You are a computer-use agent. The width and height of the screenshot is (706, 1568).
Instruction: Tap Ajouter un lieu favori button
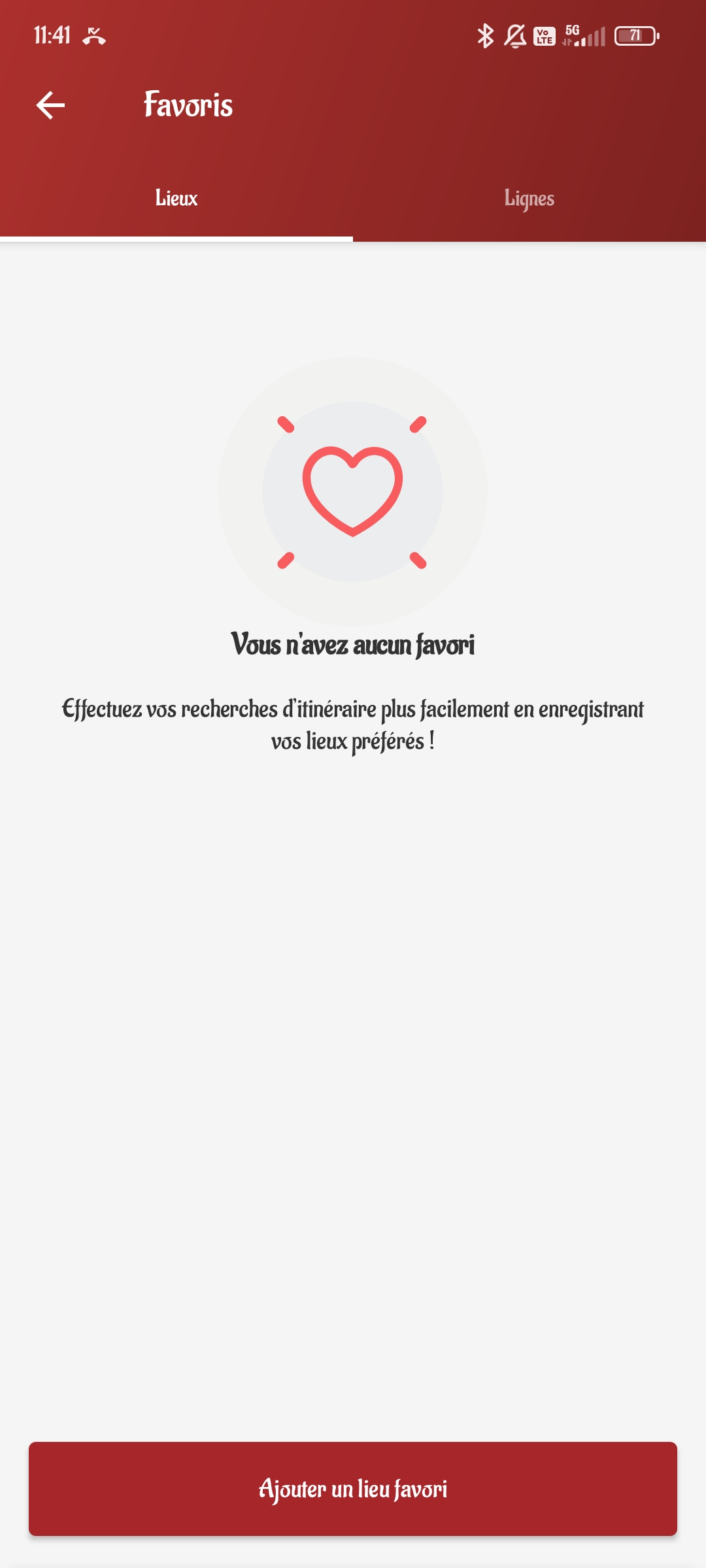(353, 1488)
